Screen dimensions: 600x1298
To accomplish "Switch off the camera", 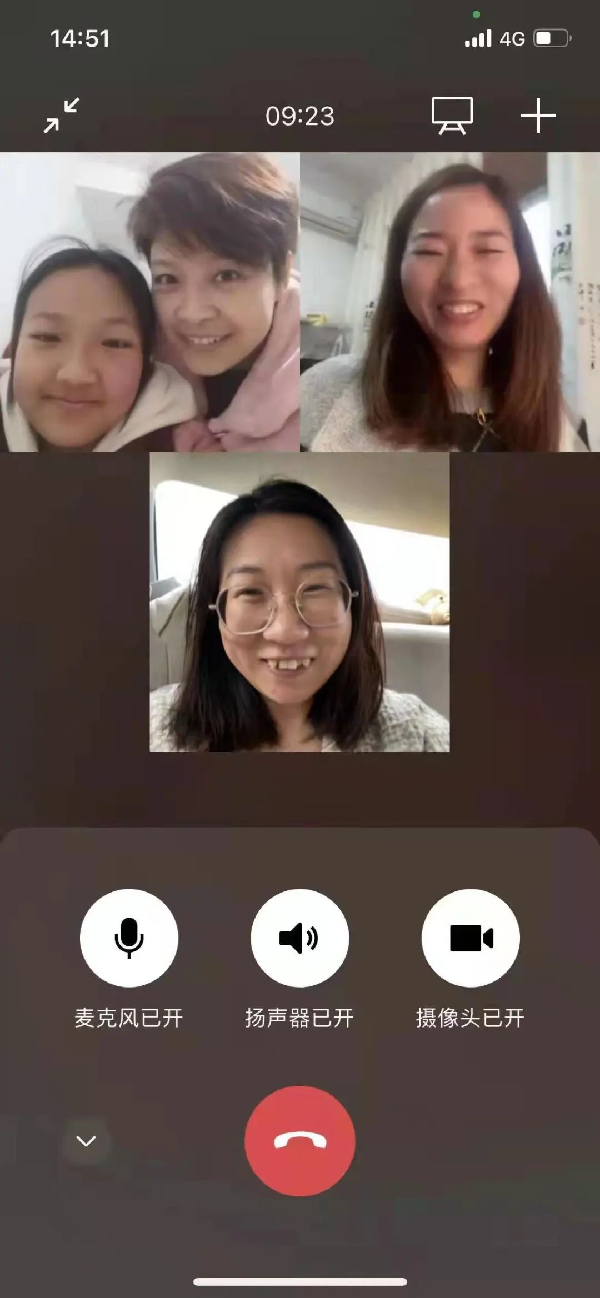I will [471, 938].
